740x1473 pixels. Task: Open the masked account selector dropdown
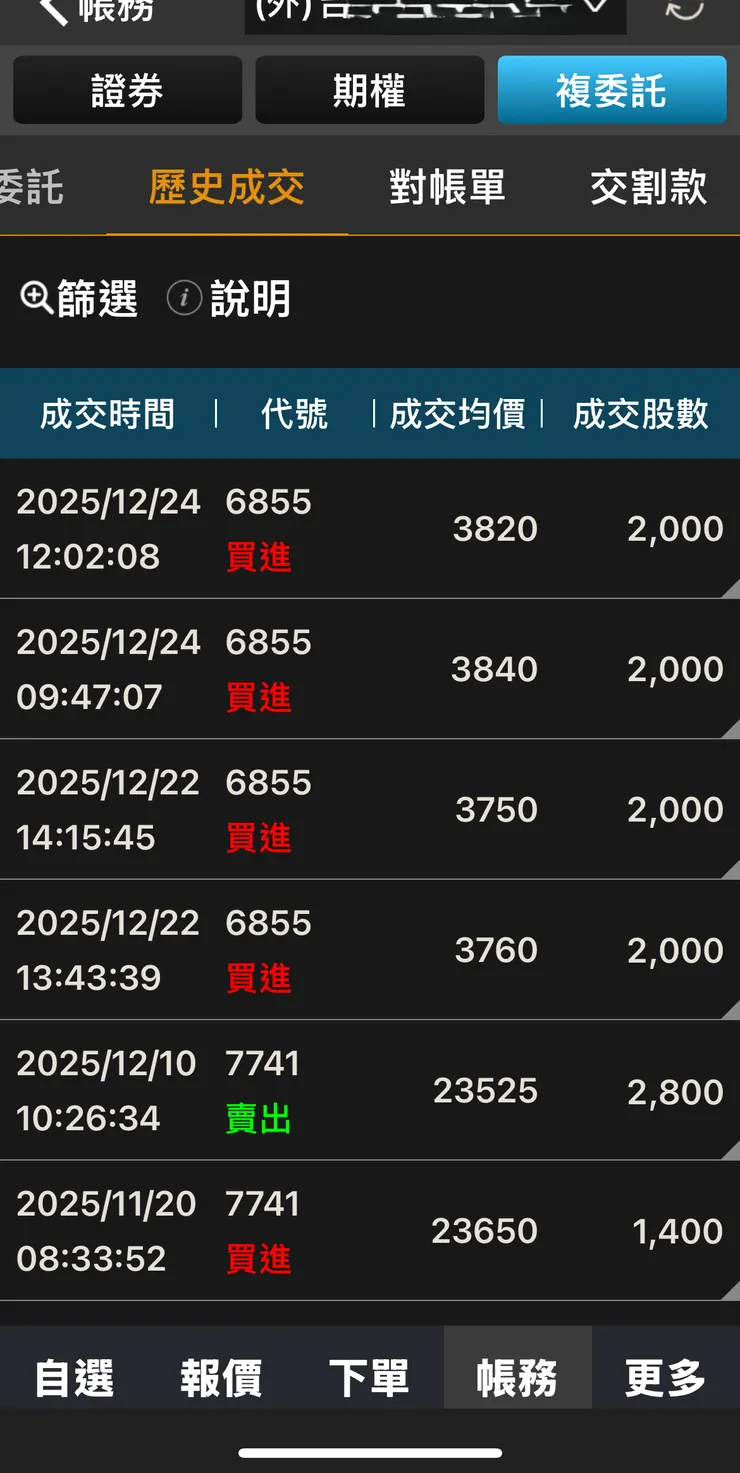point(435,12)
